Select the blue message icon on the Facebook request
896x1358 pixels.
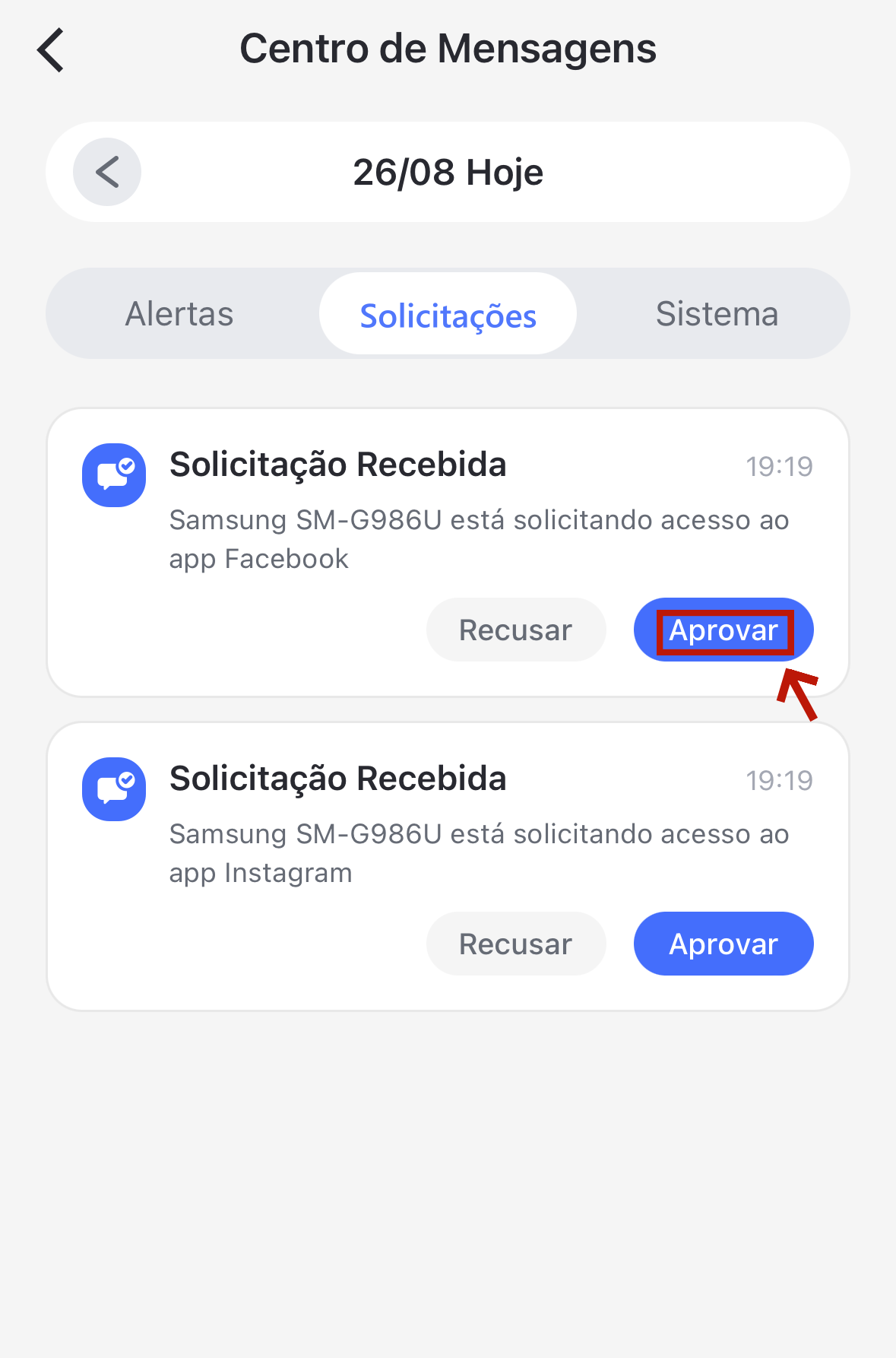[112, 474]
